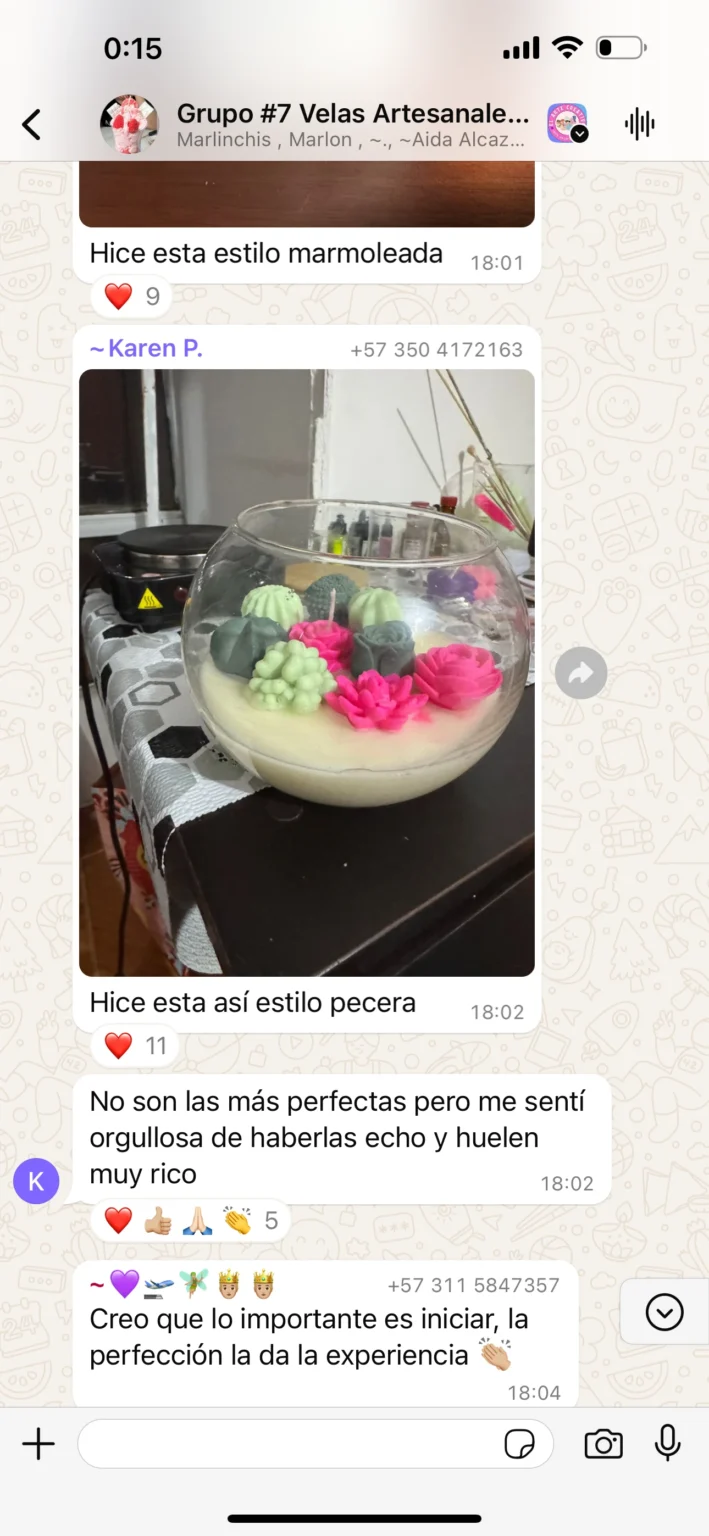Open the camera to take a photo

click(603, 1444)
